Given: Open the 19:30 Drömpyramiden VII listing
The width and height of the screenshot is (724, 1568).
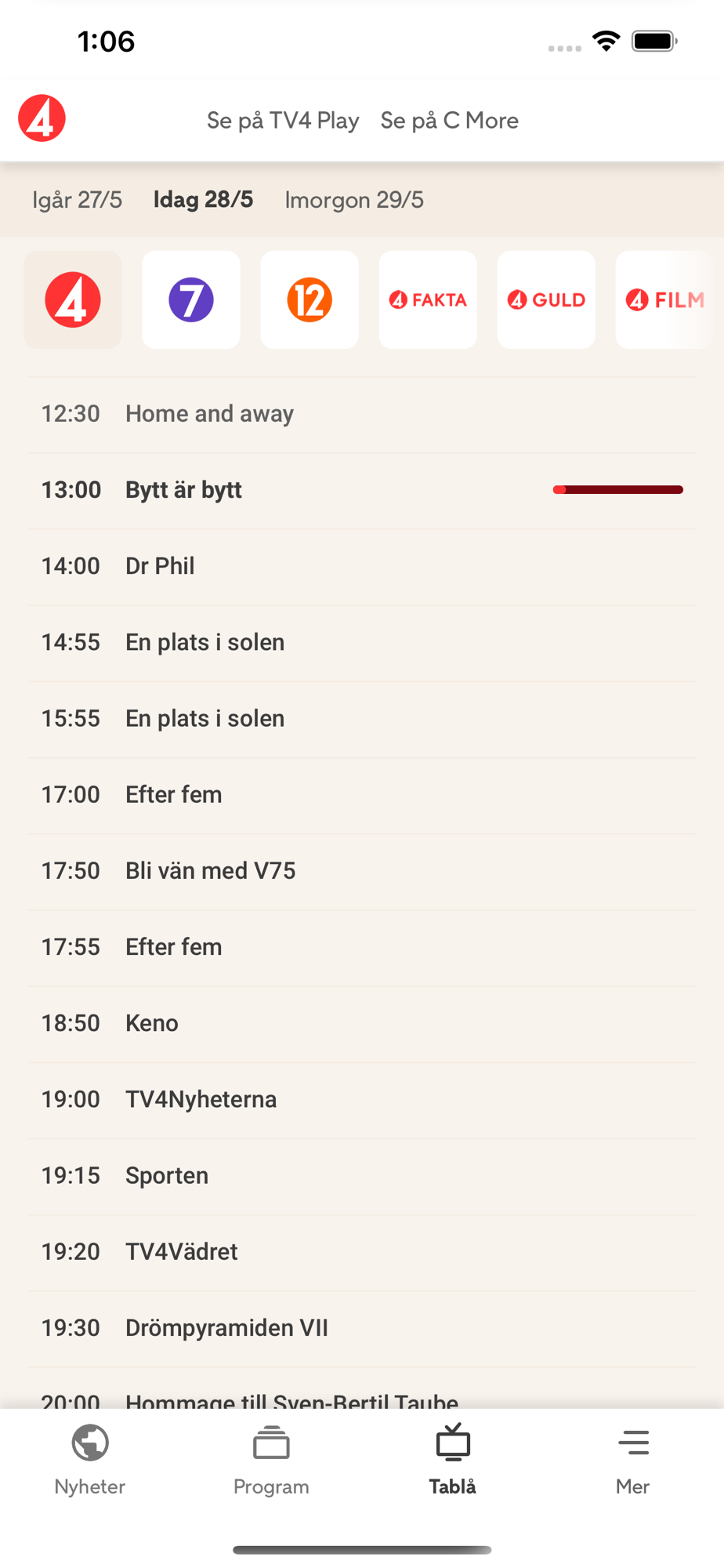Looking at the screenshot, I should pos(360,1327).
